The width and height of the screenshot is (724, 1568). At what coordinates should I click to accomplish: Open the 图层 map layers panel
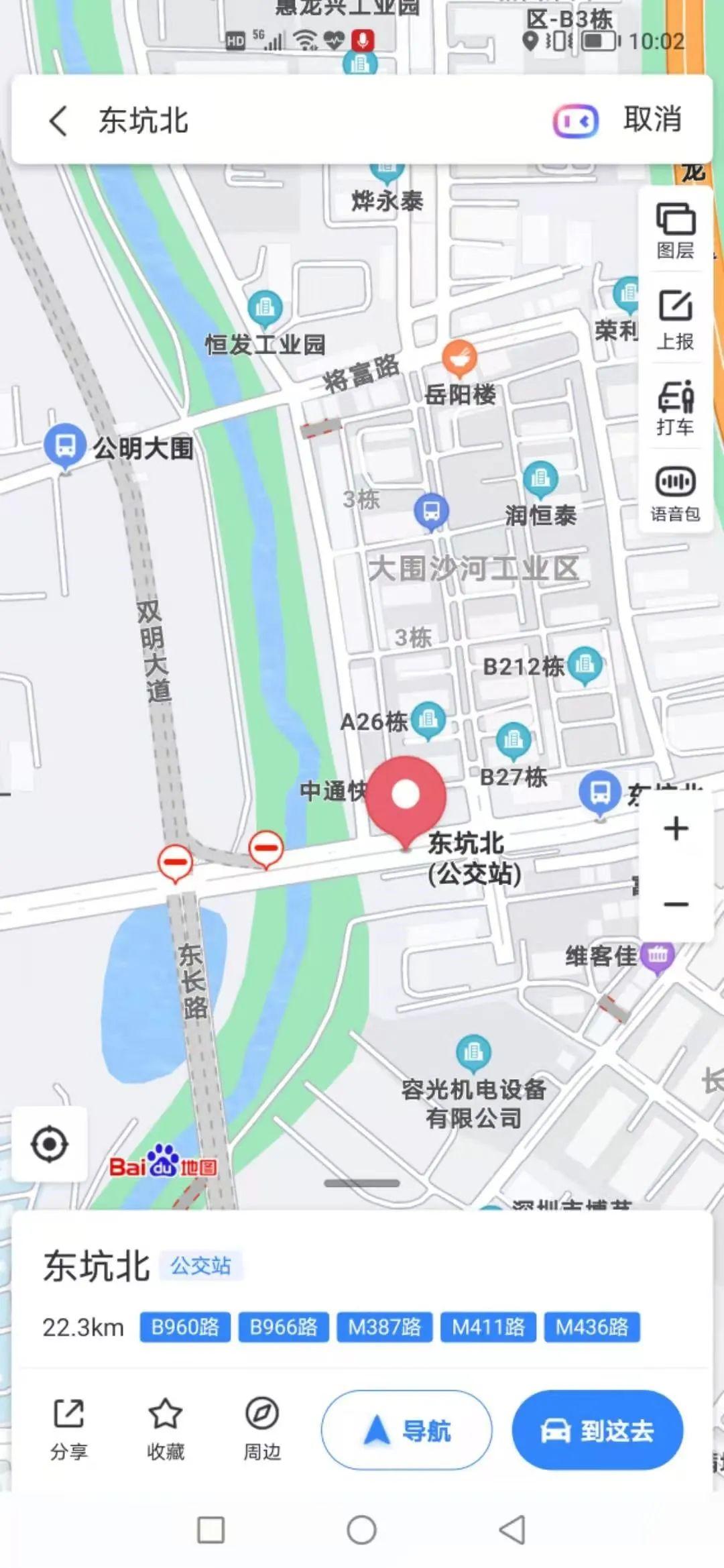675,231
